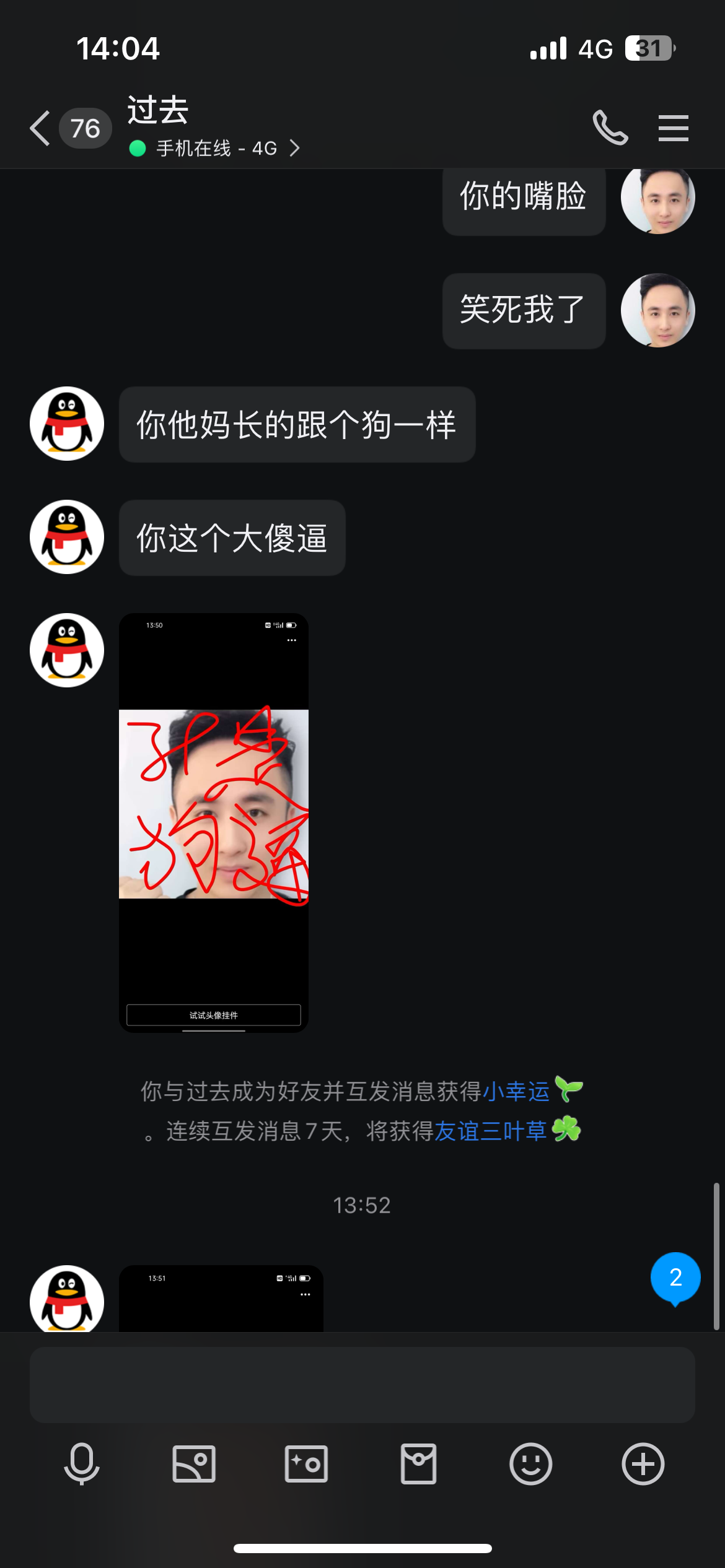Tap the penguin avatar beside 你这个大傻逼
Screen dimensions: 725x1568
point(67,537)
